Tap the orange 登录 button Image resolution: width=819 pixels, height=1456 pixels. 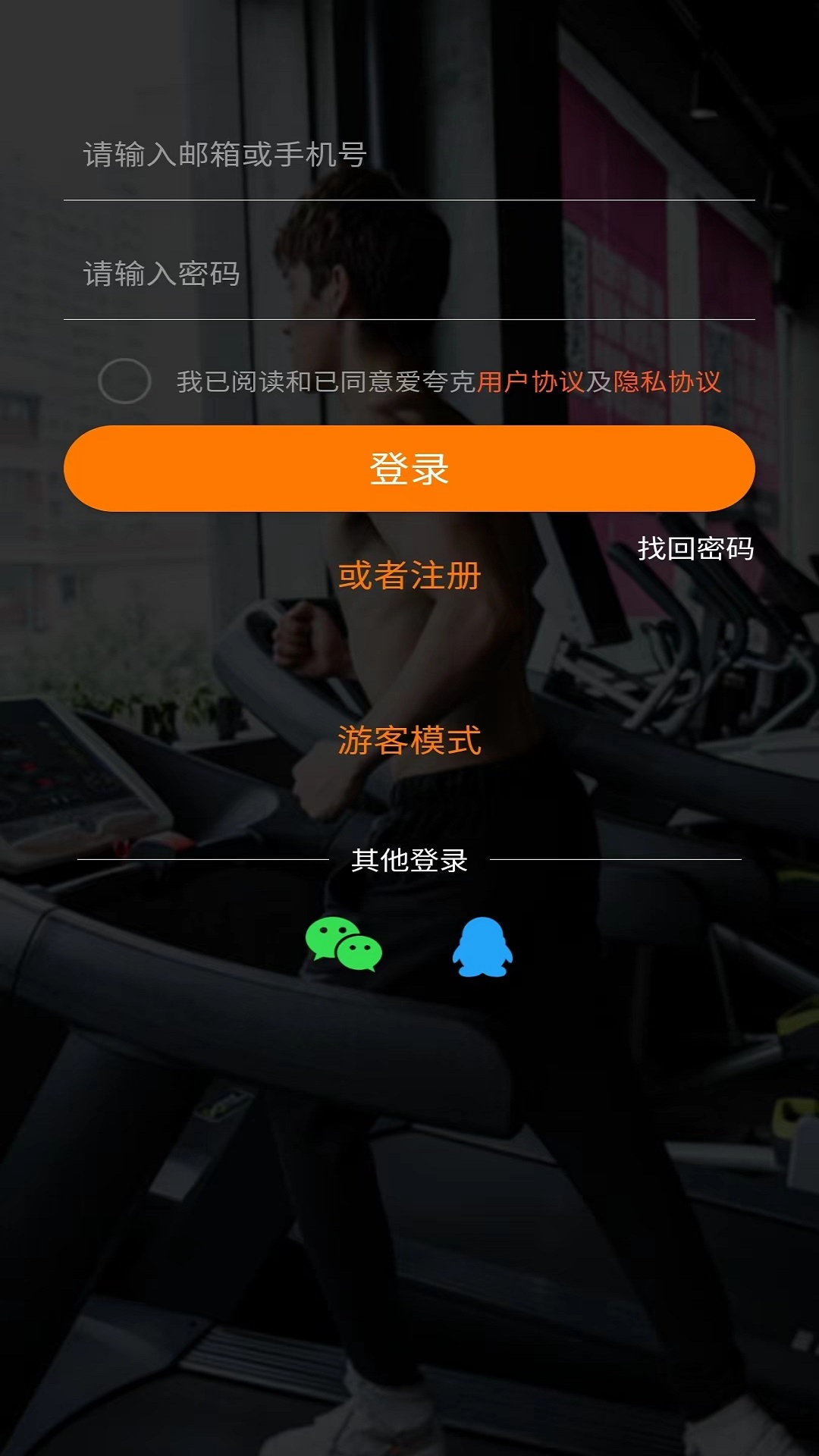pyautogui.click(x=409, y=469)
